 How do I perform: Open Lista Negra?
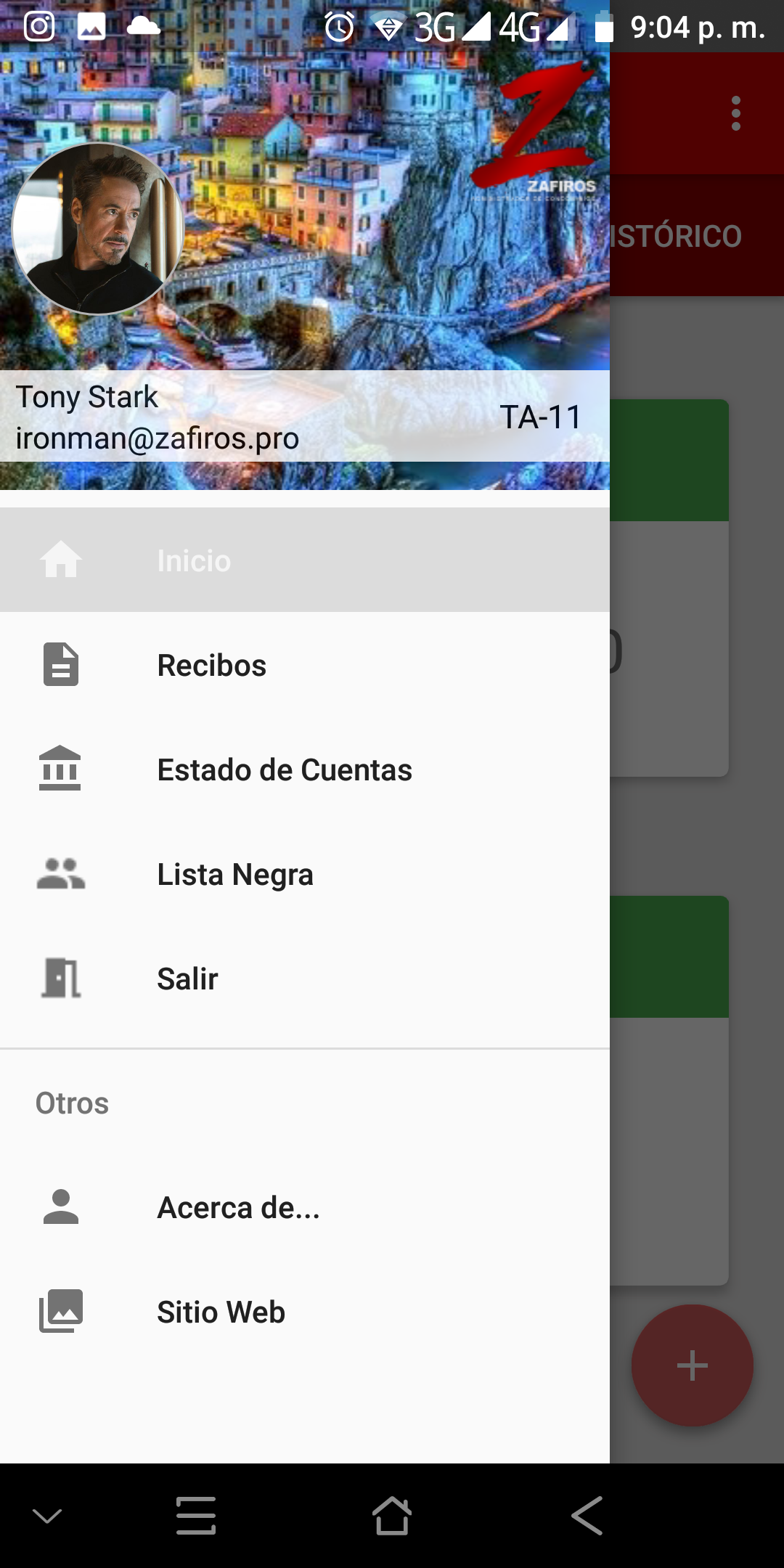tap(305, 874)
